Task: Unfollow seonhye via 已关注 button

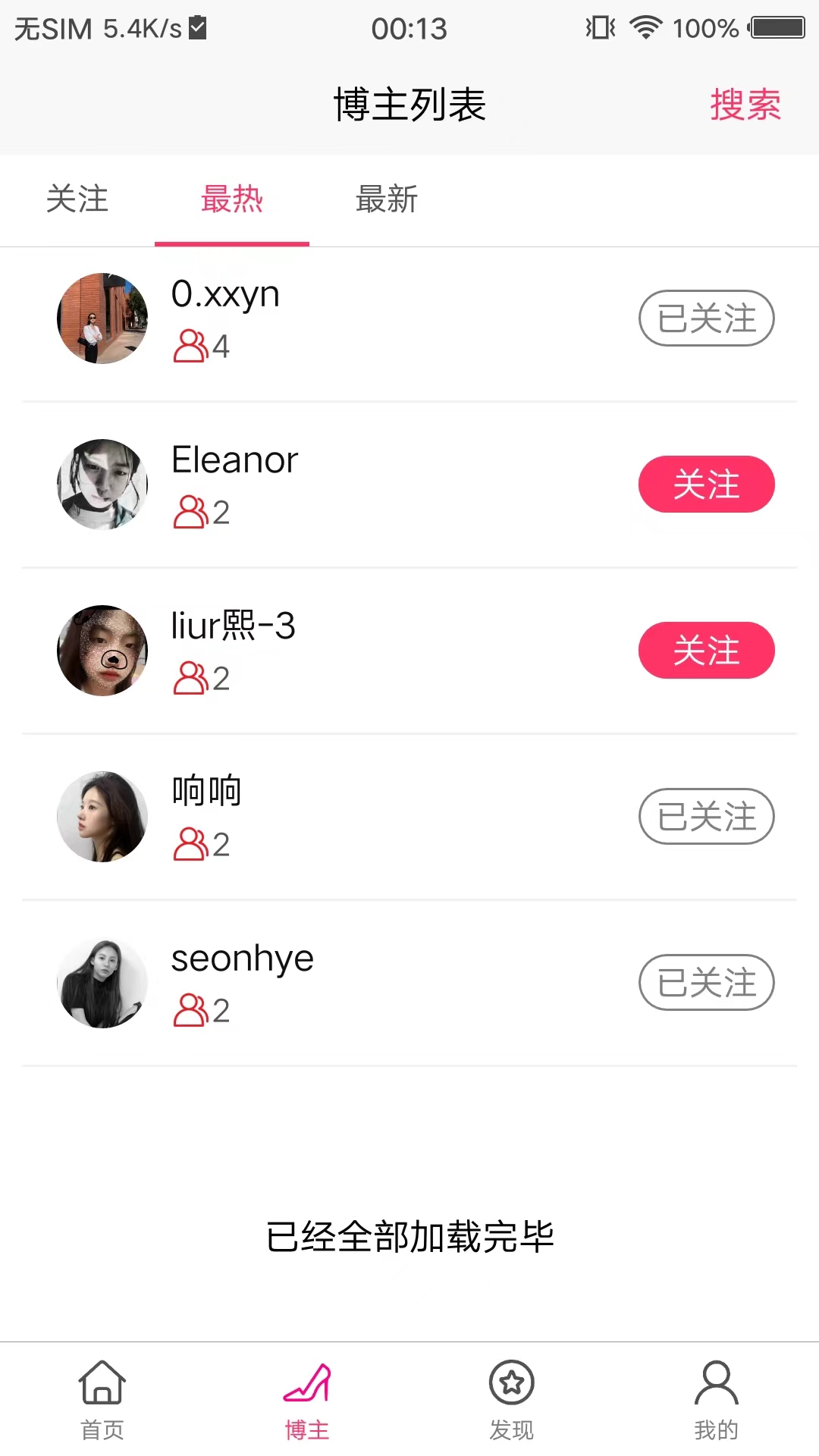Action: pos(706,983)
